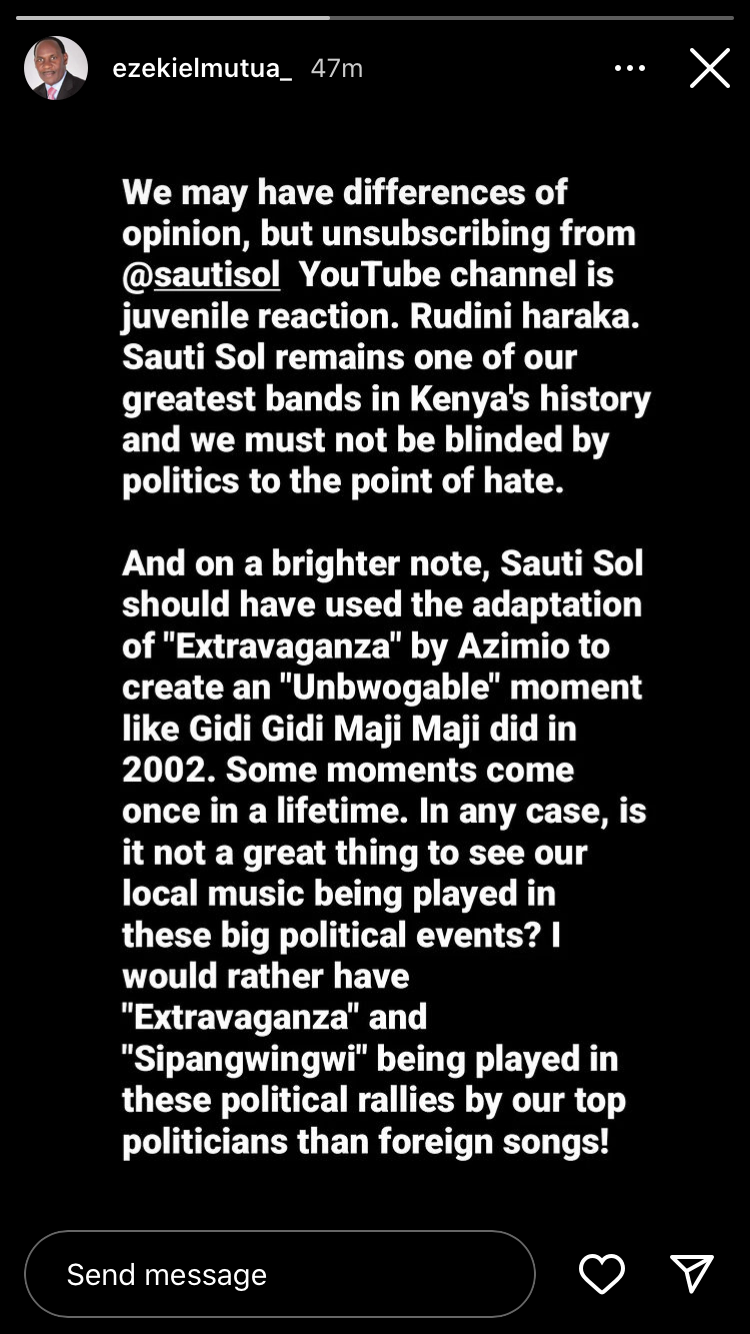This screenshot has height=1334, width=750.
Task: Open the @sautisol mention link
Action: point(201,275)
